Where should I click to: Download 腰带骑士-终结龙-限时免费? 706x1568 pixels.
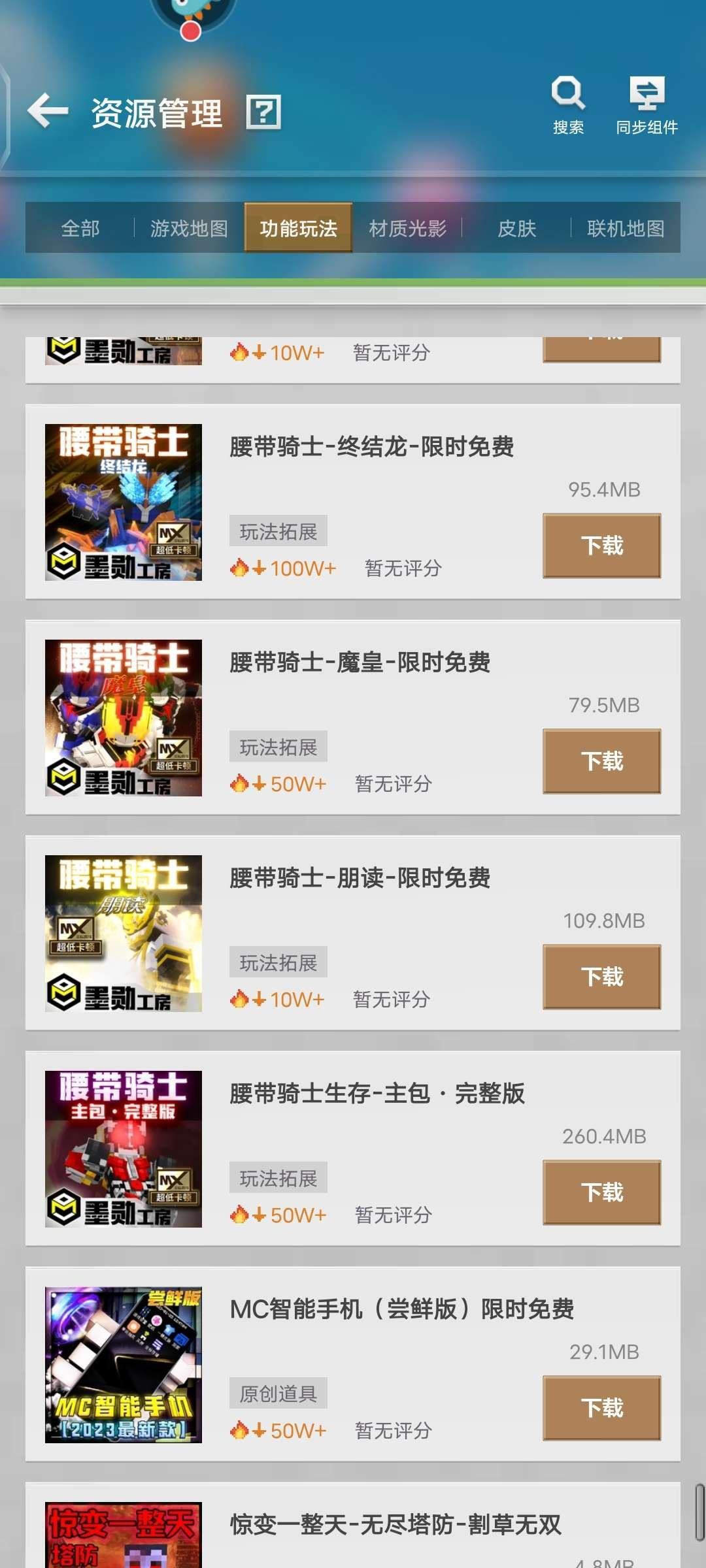coord(601,546)
